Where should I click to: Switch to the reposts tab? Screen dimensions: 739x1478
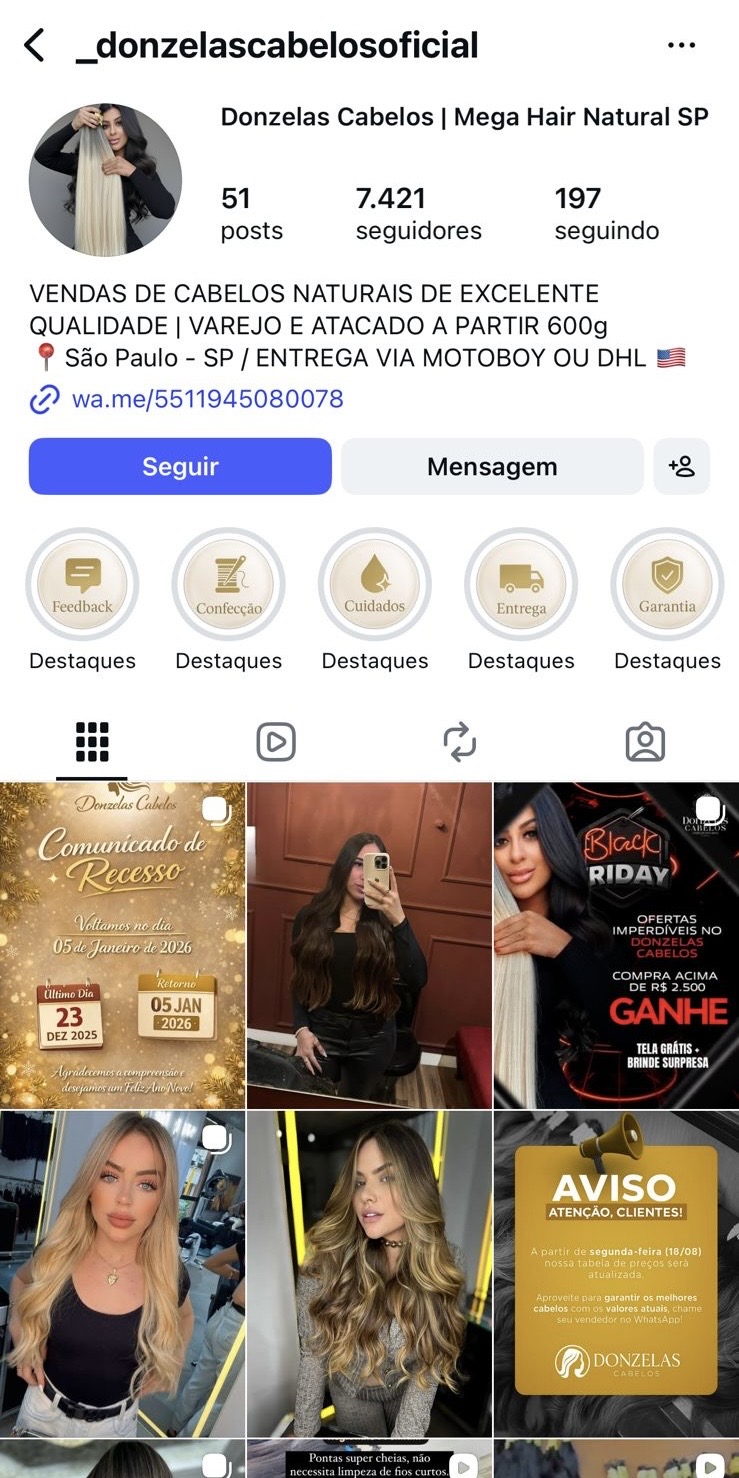click(x=460, y=742)
